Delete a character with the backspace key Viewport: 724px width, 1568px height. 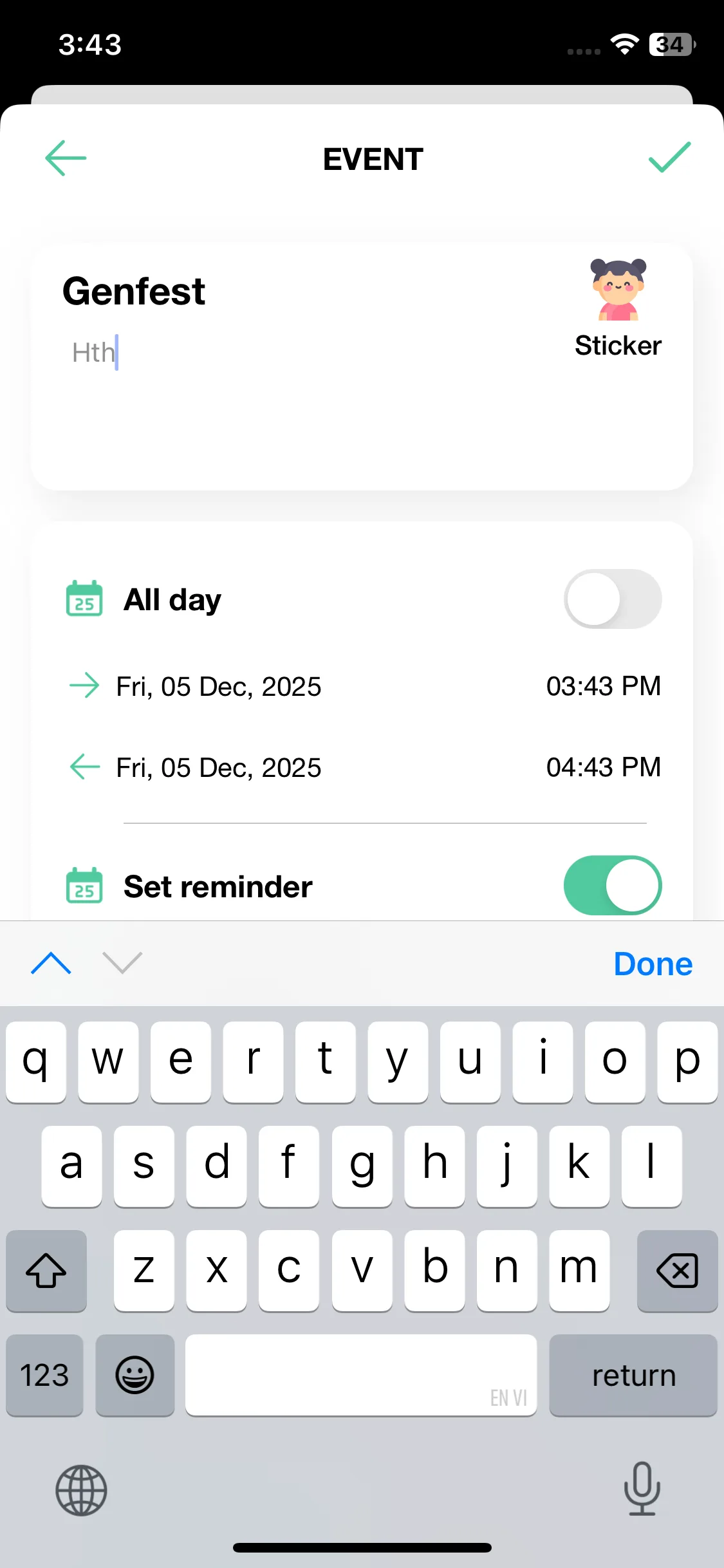point(677,1271)
